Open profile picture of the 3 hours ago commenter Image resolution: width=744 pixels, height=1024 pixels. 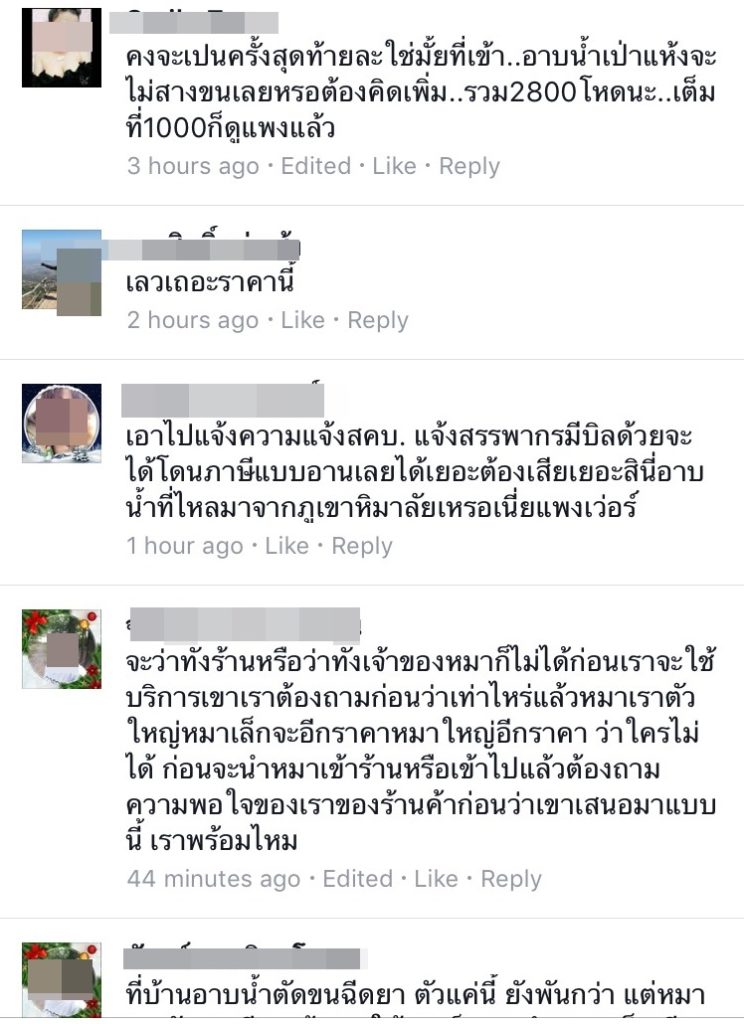(62, 48)
